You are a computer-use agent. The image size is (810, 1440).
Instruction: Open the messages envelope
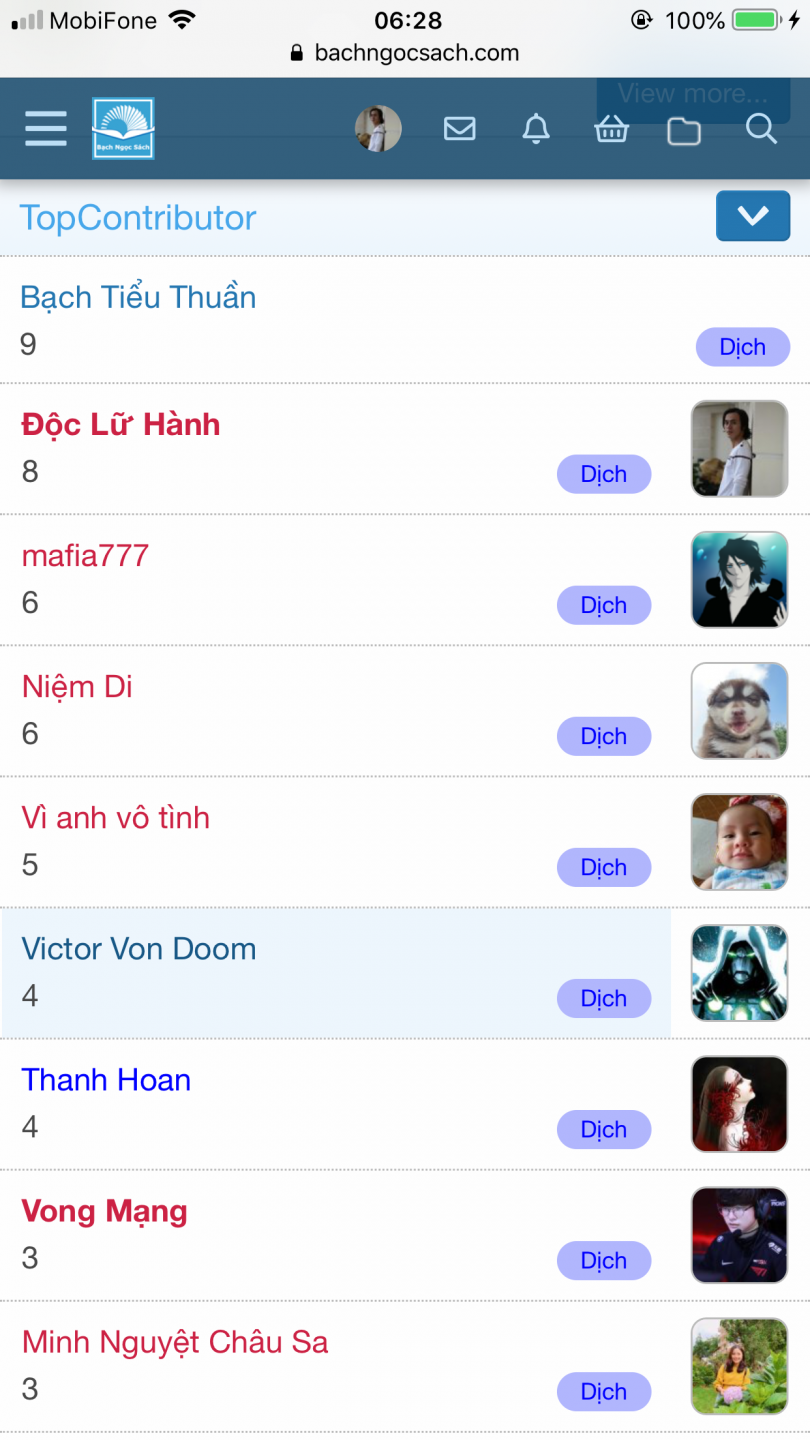pyautogui.click(x=459, y=129)
